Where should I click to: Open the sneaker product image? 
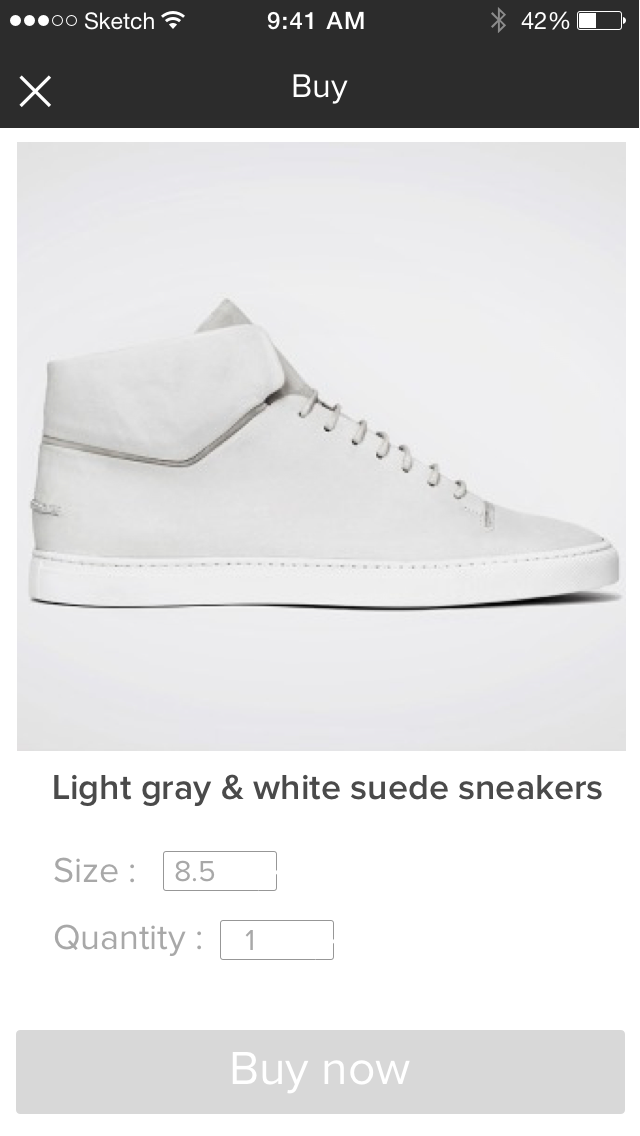pyautogui.click(x=321, y=446)
